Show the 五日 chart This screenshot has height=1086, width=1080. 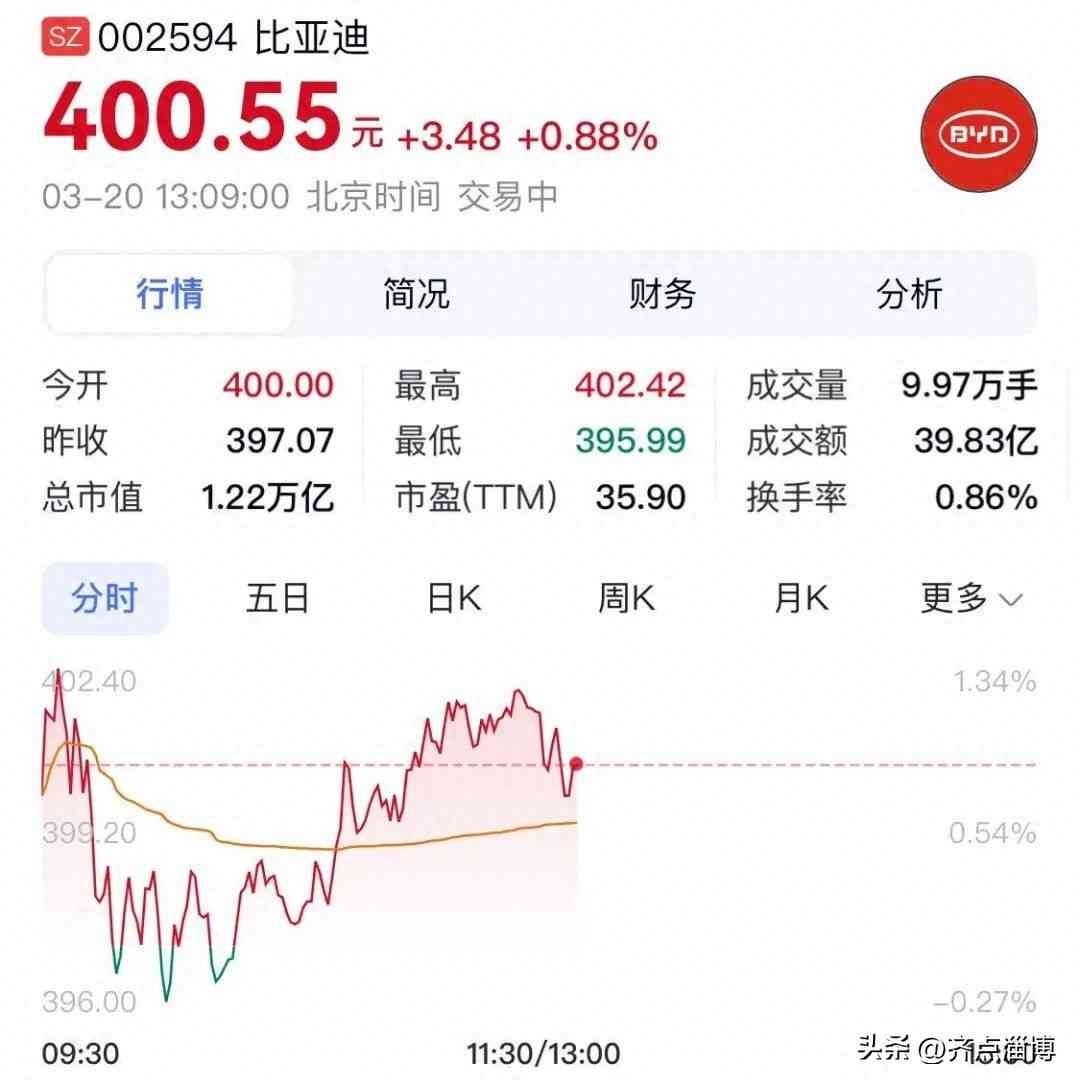[278, 598]
